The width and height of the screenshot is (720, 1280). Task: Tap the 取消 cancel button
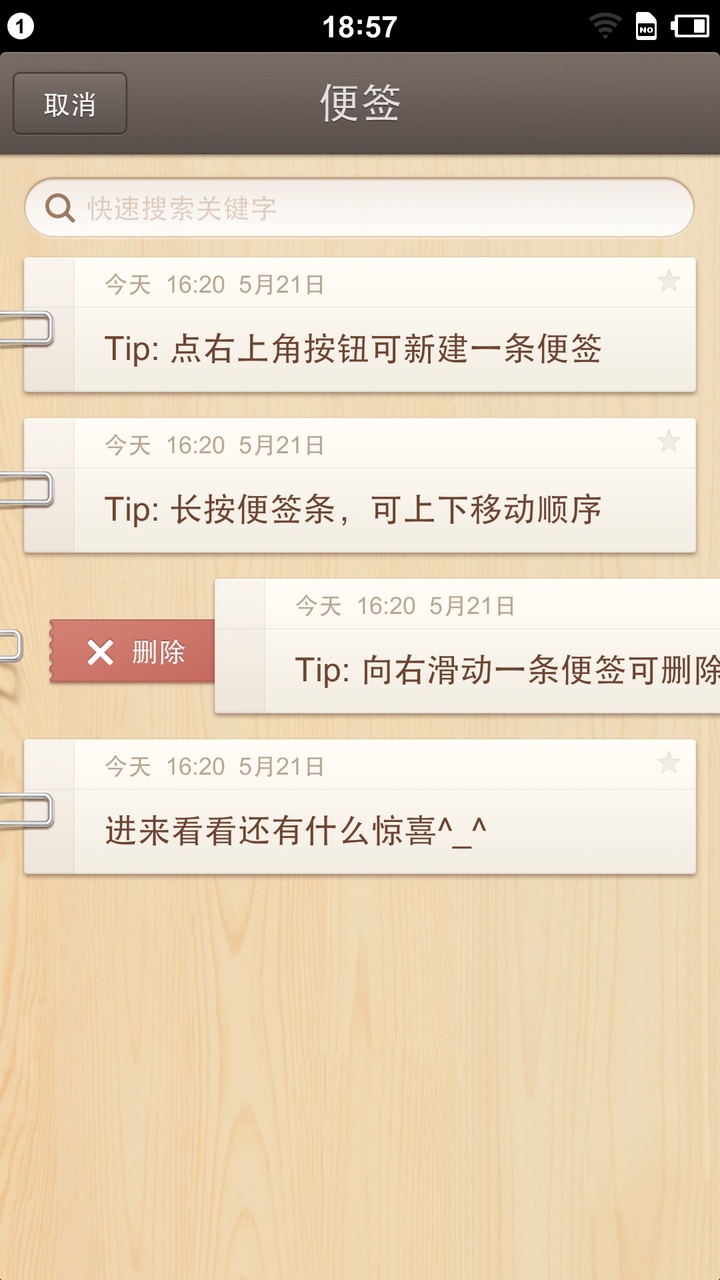click(70, 104)
